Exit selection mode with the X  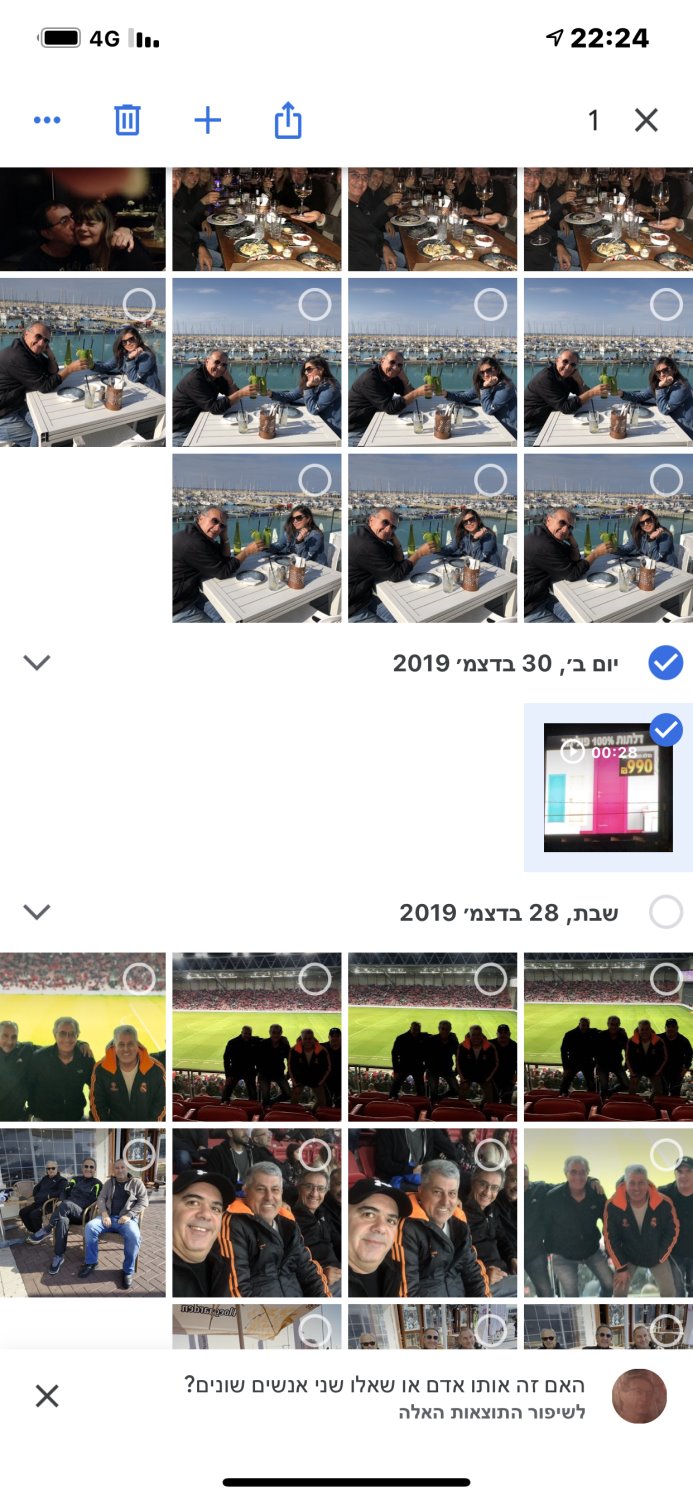[647, 121]
